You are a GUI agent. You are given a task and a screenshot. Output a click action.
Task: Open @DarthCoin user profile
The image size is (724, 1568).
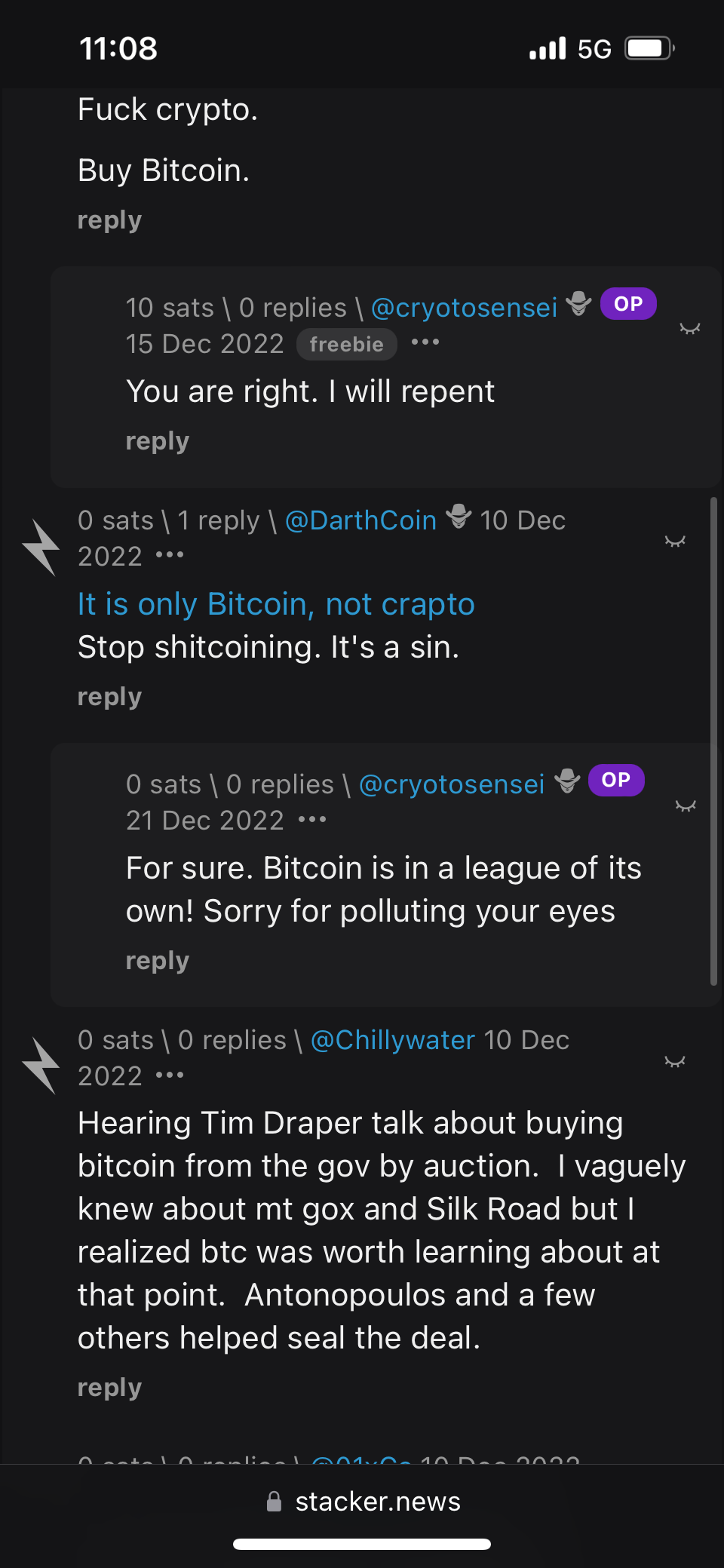(x=360, y=520)
